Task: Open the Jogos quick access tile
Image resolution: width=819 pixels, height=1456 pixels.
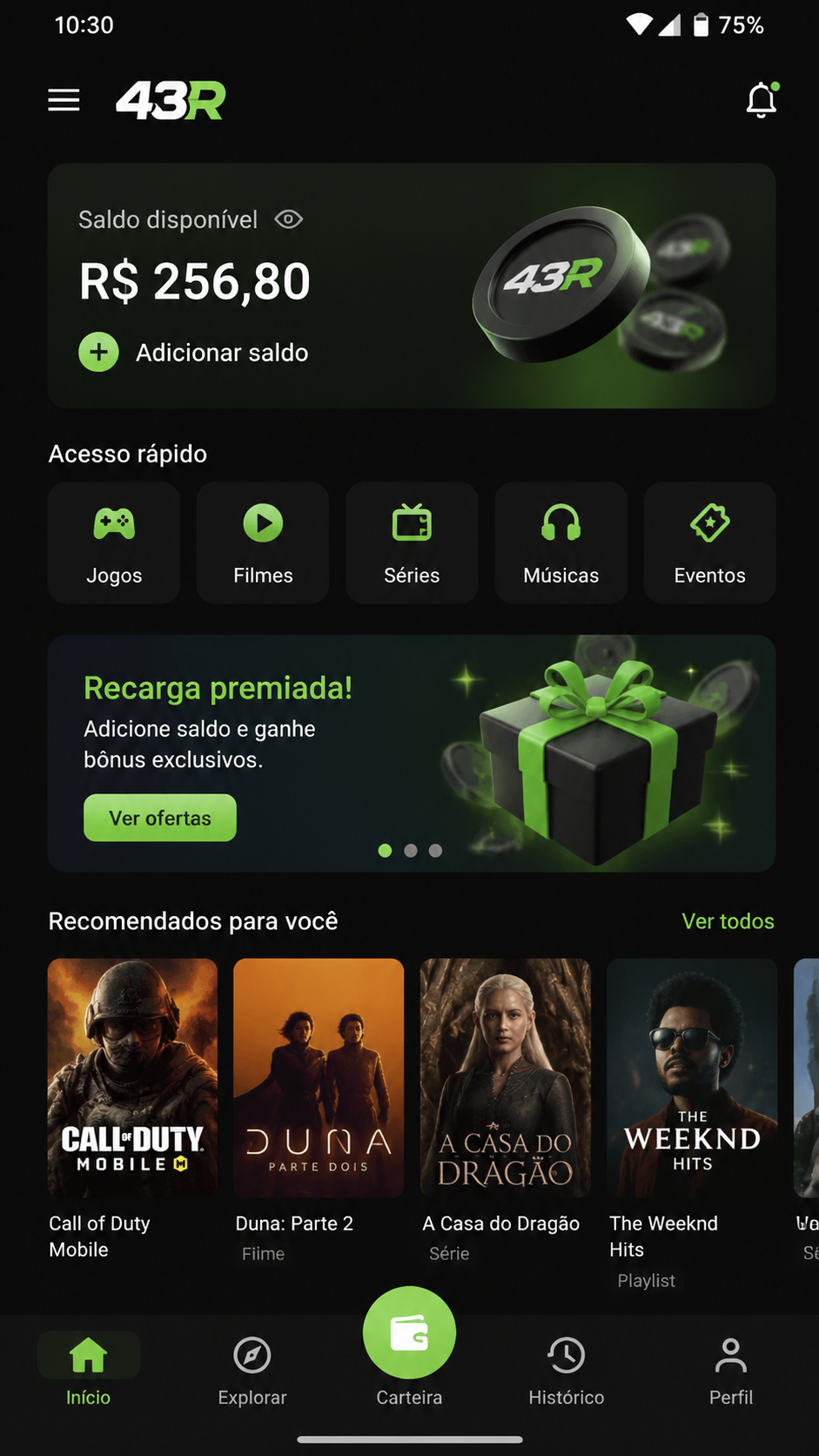Action: tap(114, 543)
